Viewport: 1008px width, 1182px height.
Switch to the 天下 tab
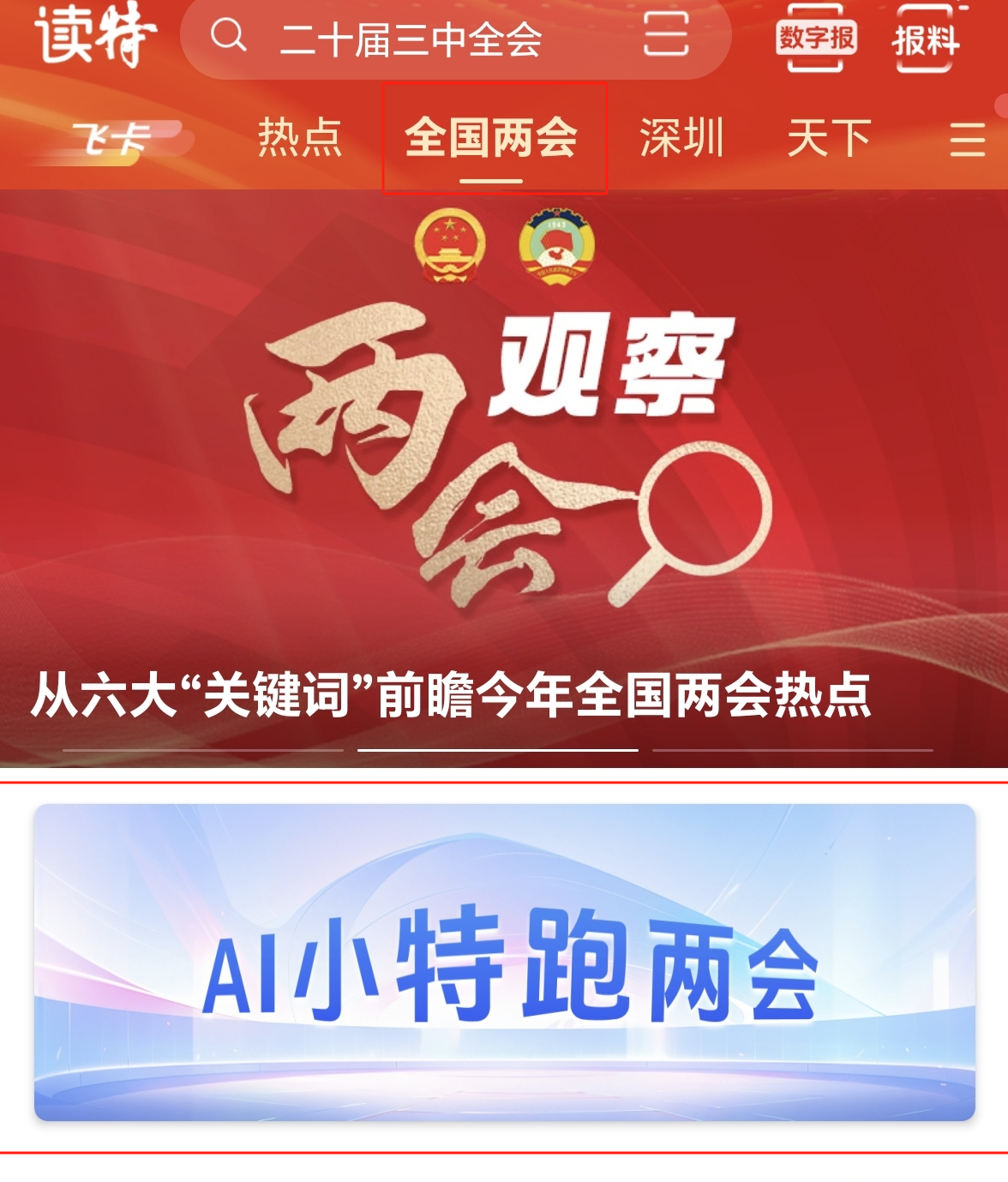pyautogui.click(x=829, y=138)
